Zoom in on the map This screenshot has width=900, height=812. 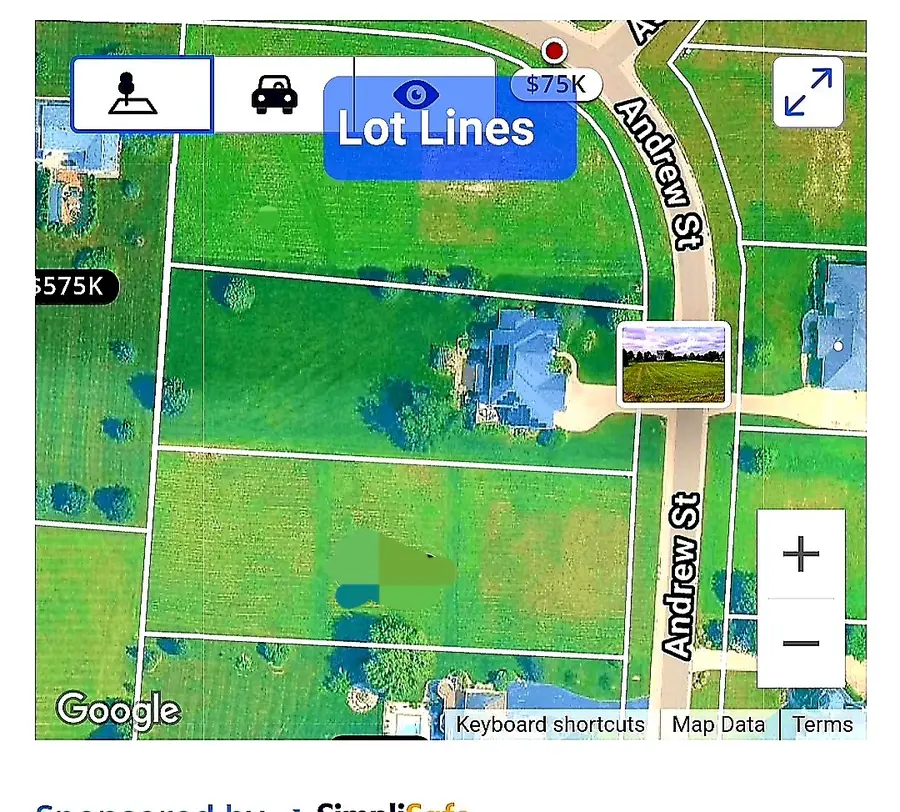[801, 554]
